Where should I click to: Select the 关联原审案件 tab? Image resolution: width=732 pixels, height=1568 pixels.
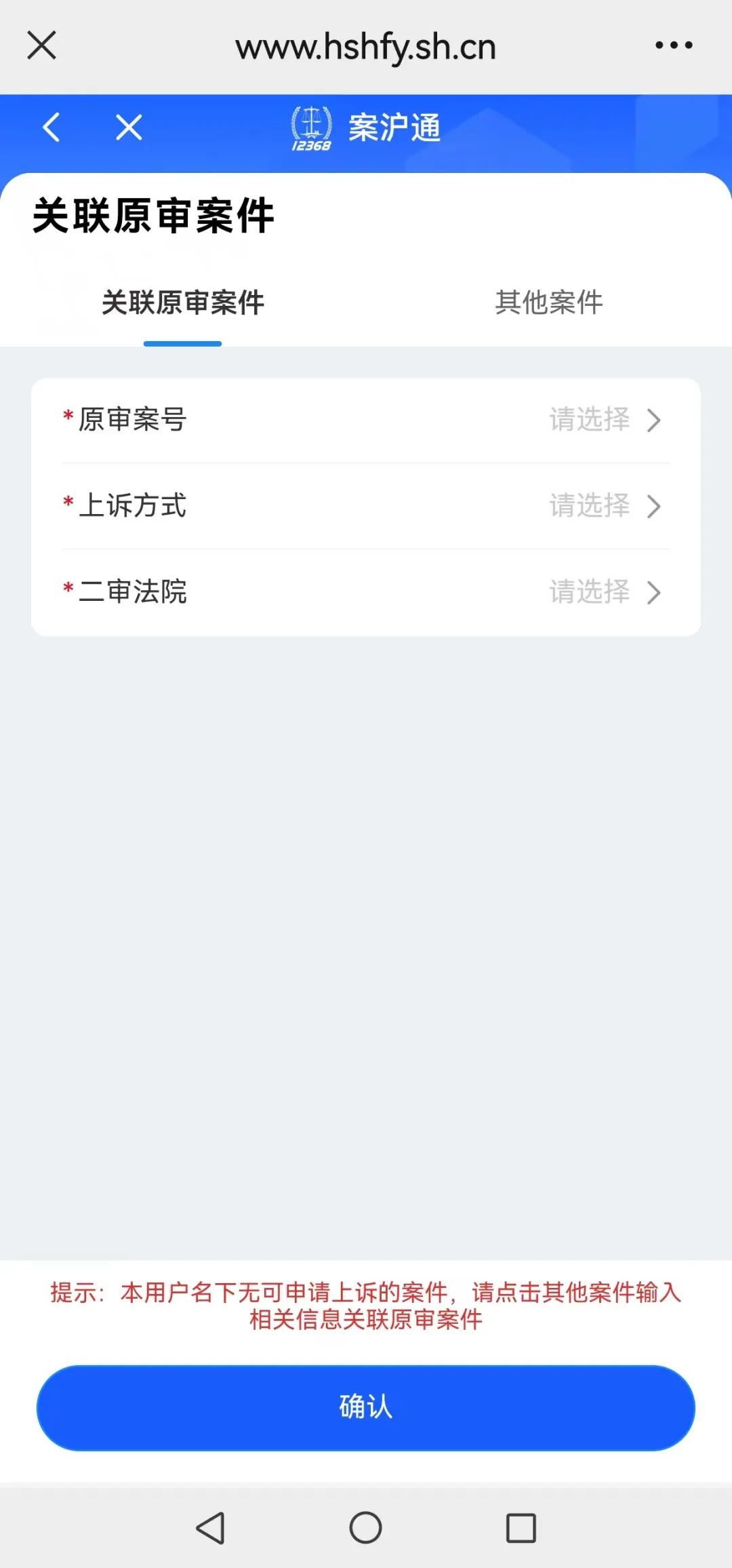click(183, 302)
